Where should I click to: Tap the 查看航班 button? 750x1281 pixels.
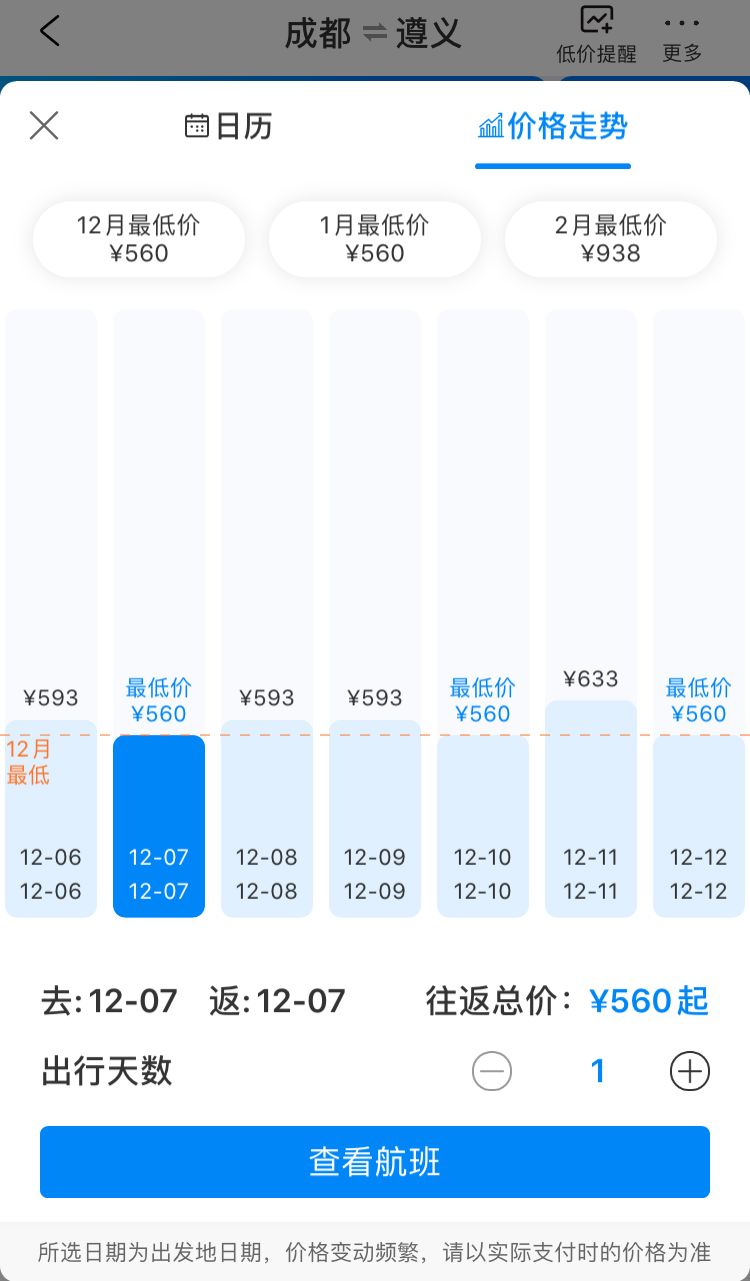(374, 1161)
